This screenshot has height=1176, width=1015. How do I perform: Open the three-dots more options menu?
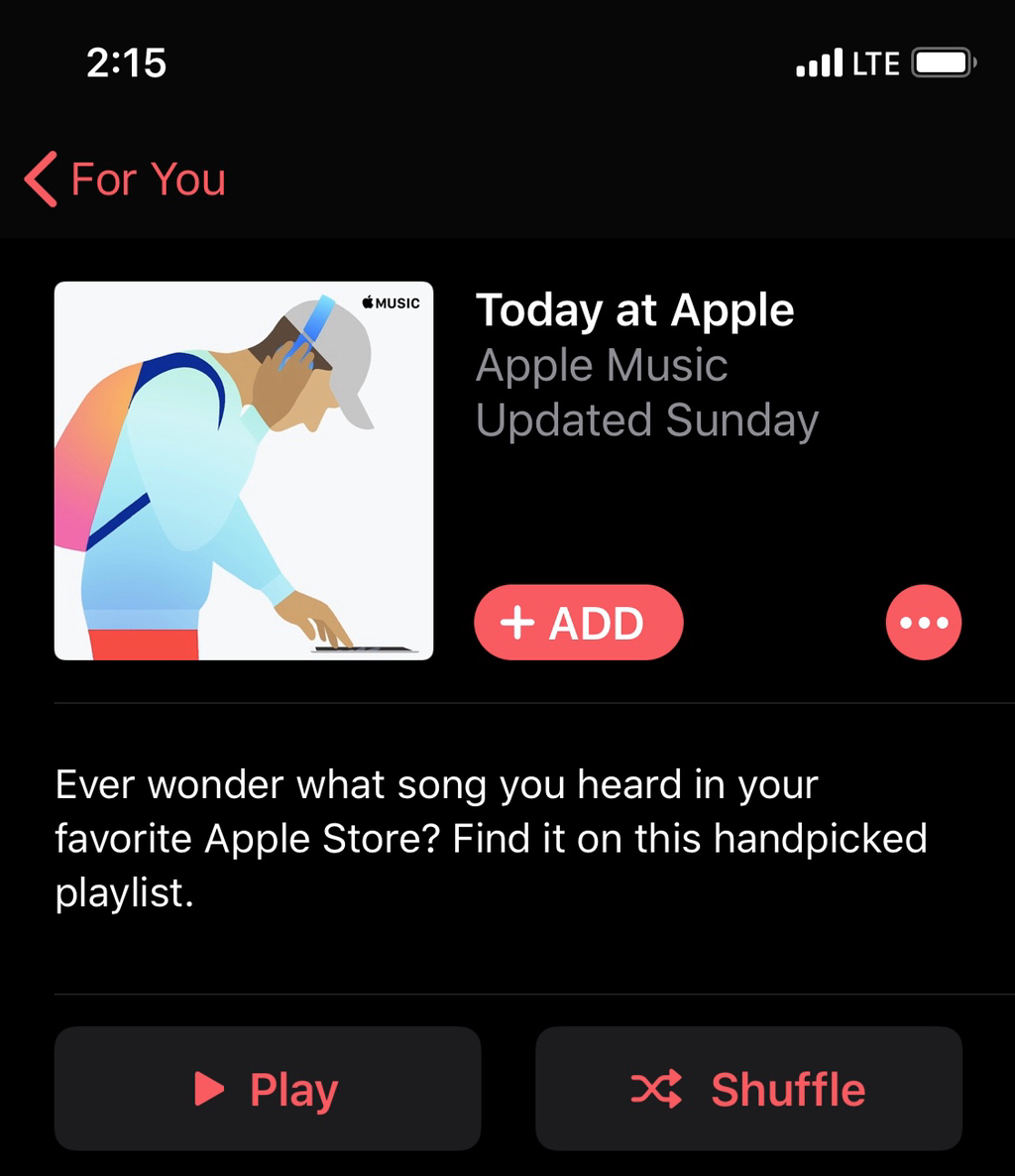click(923, 623)
